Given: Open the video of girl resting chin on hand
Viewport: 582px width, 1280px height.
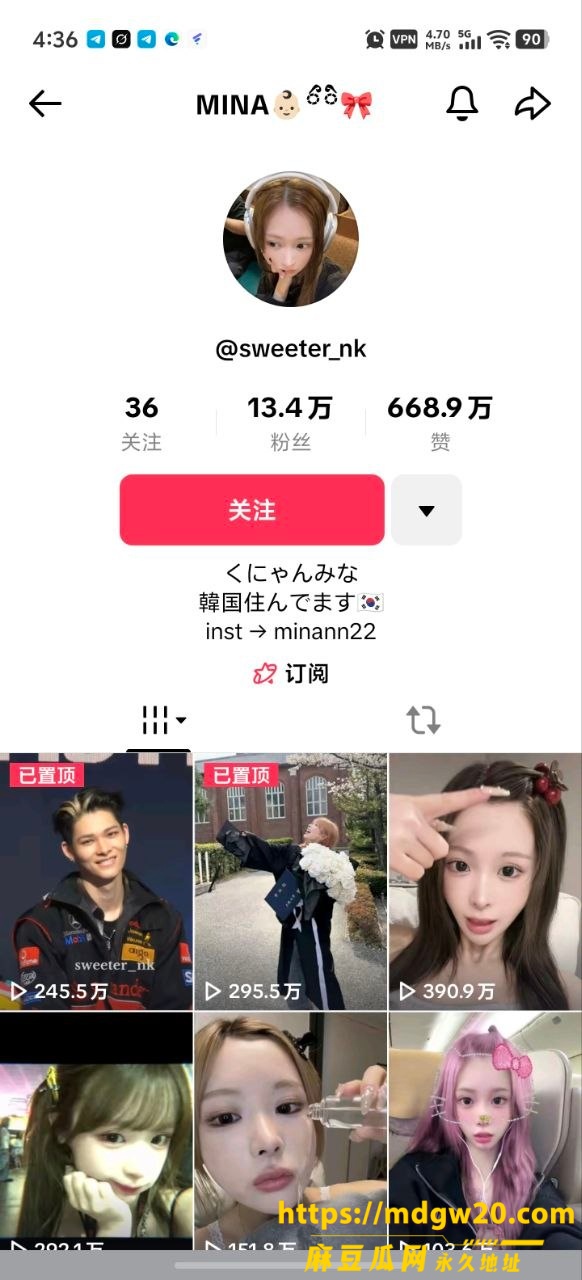Looking at the screenshot, I should point(96,1132).
